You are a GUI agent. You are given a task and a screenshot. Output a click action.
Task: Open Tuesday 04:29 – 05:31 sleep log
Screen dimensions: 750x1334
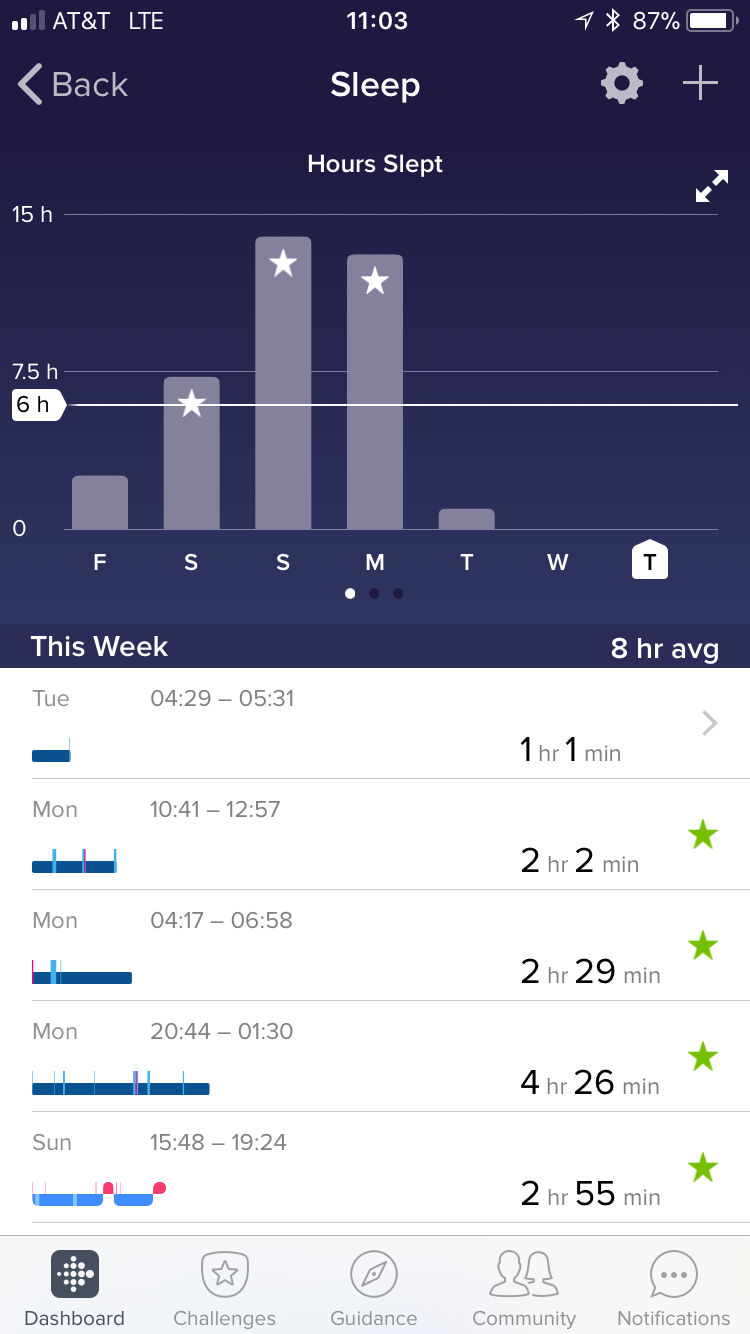tap(375, 724)
